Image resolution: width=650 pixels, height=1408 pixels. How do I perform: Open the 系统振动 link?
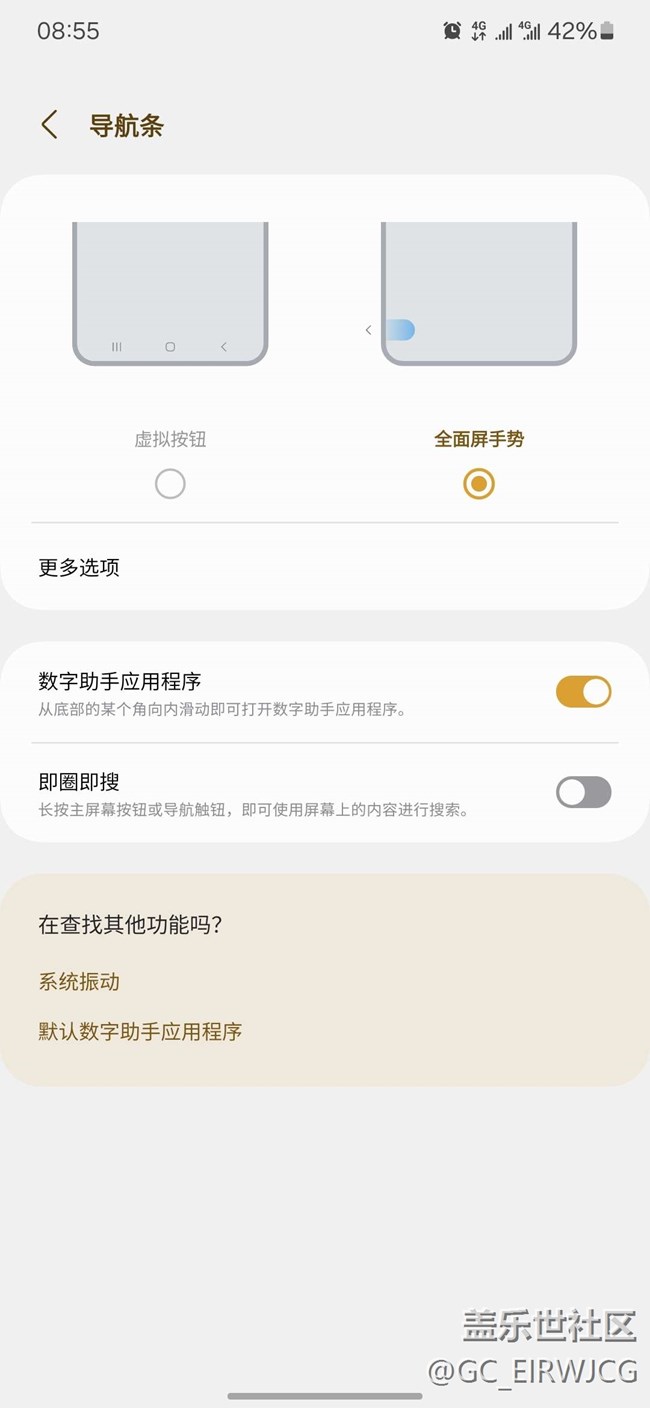click(x=79, y=982)
